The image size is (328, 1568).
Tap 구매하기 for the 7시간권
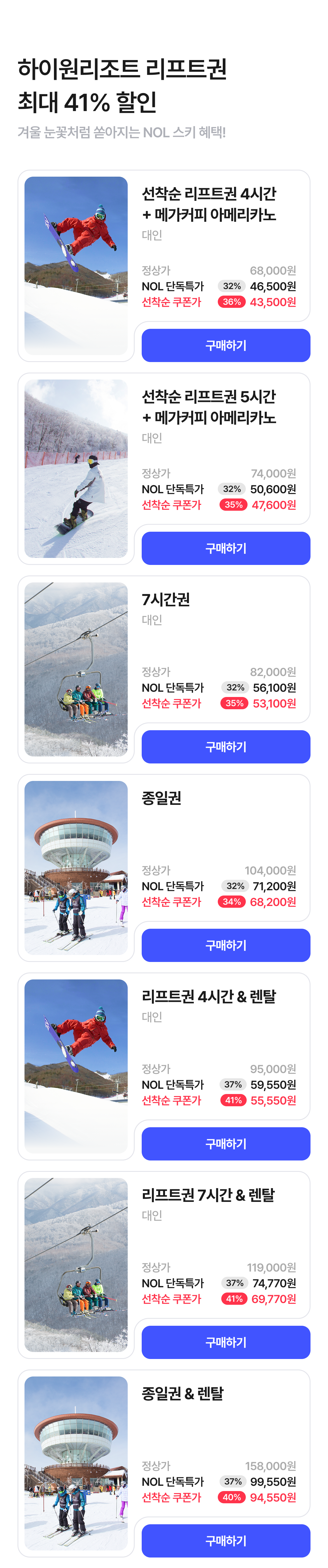226,746
